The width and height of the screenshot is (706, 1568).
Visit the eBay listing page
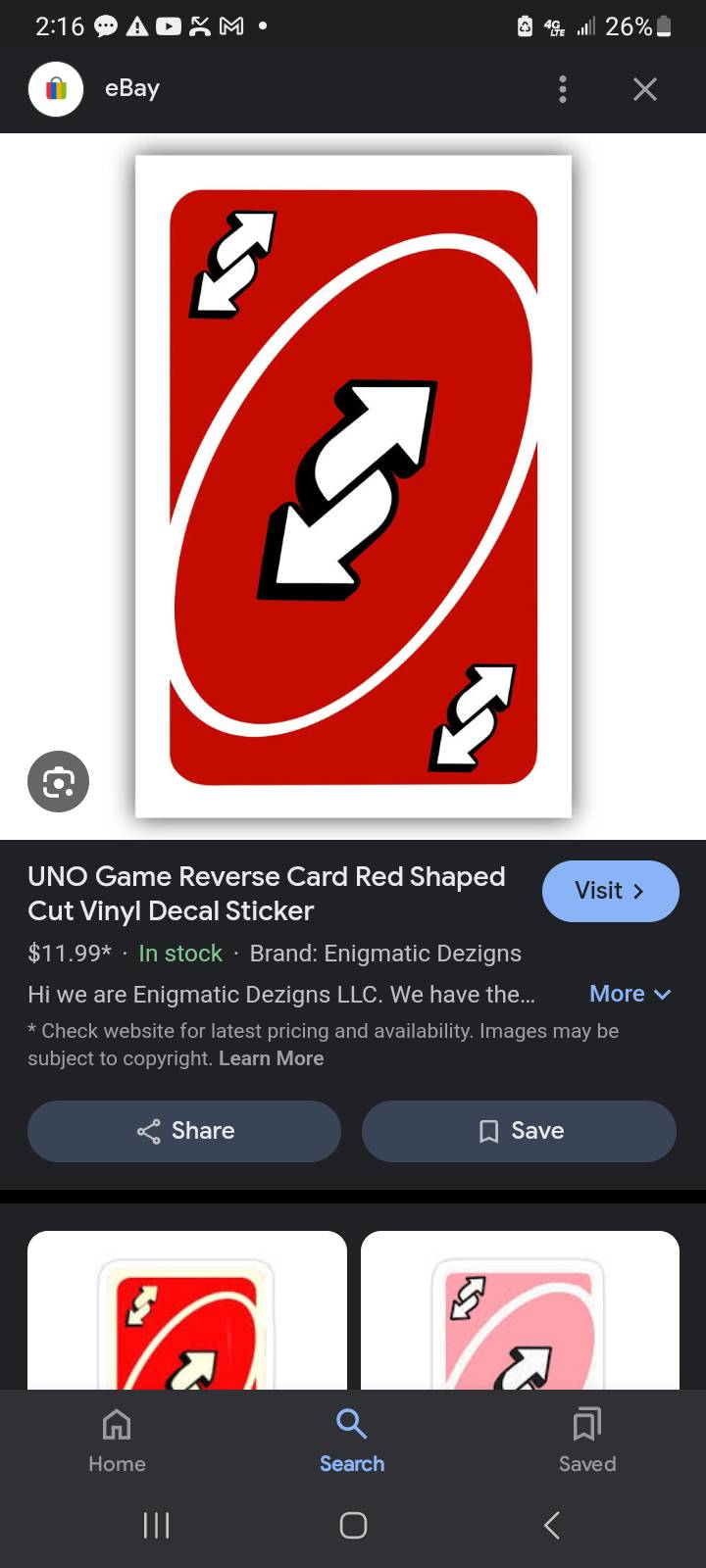click(610, 891)
